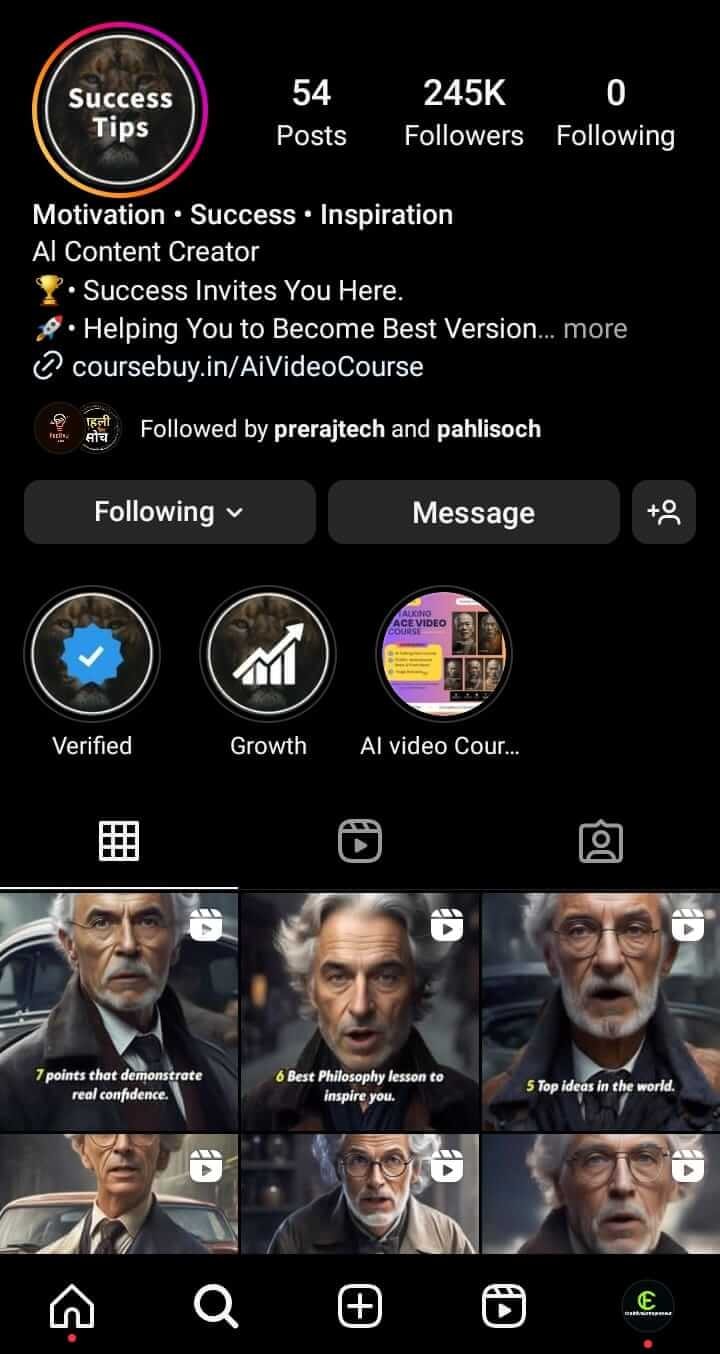
Task: Create a new post
Action: click(360, 1305)
